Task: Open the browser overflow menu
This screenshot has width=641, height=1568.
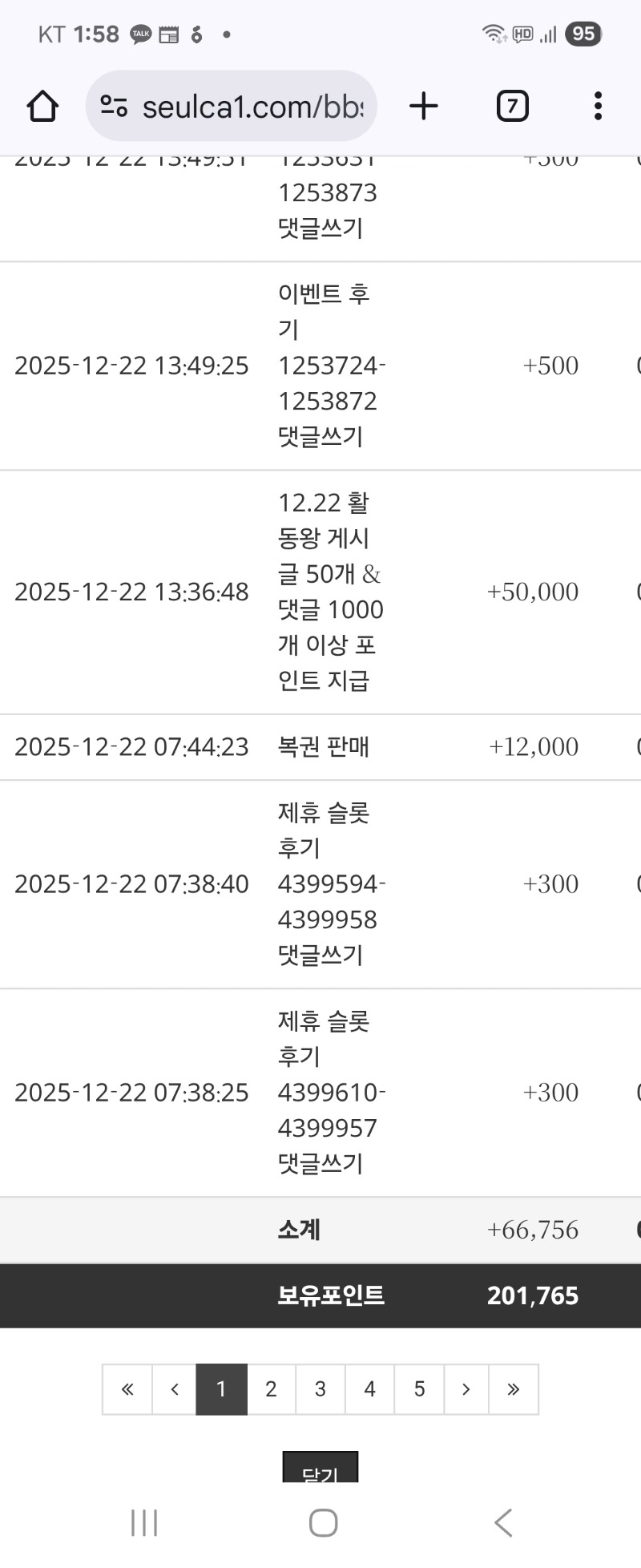Action: [x=598, y=106]
